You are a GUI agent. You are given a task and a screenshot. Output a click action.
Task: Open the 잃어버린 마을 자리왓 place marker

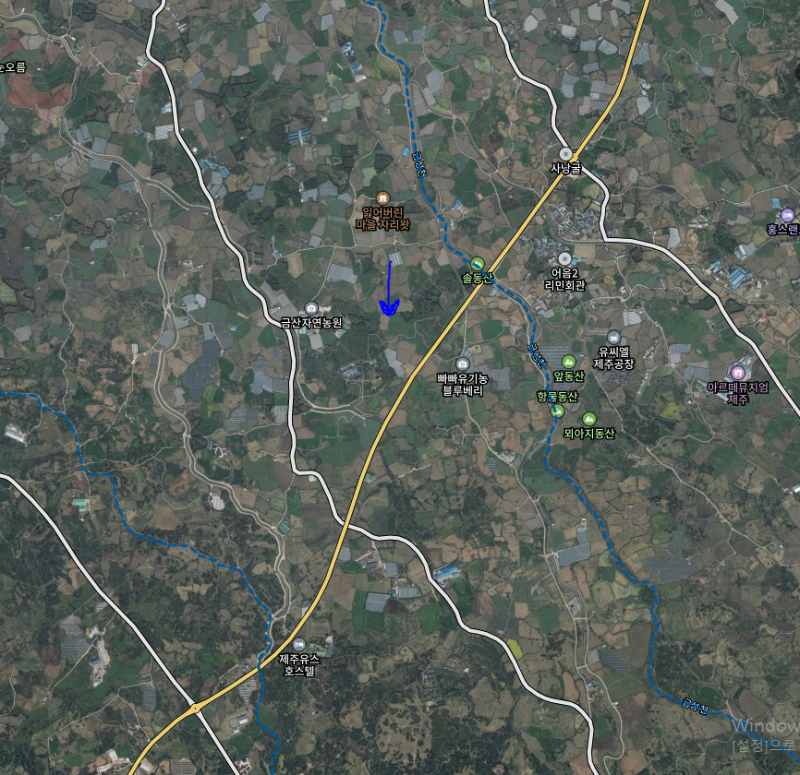[x=383, y=197]
